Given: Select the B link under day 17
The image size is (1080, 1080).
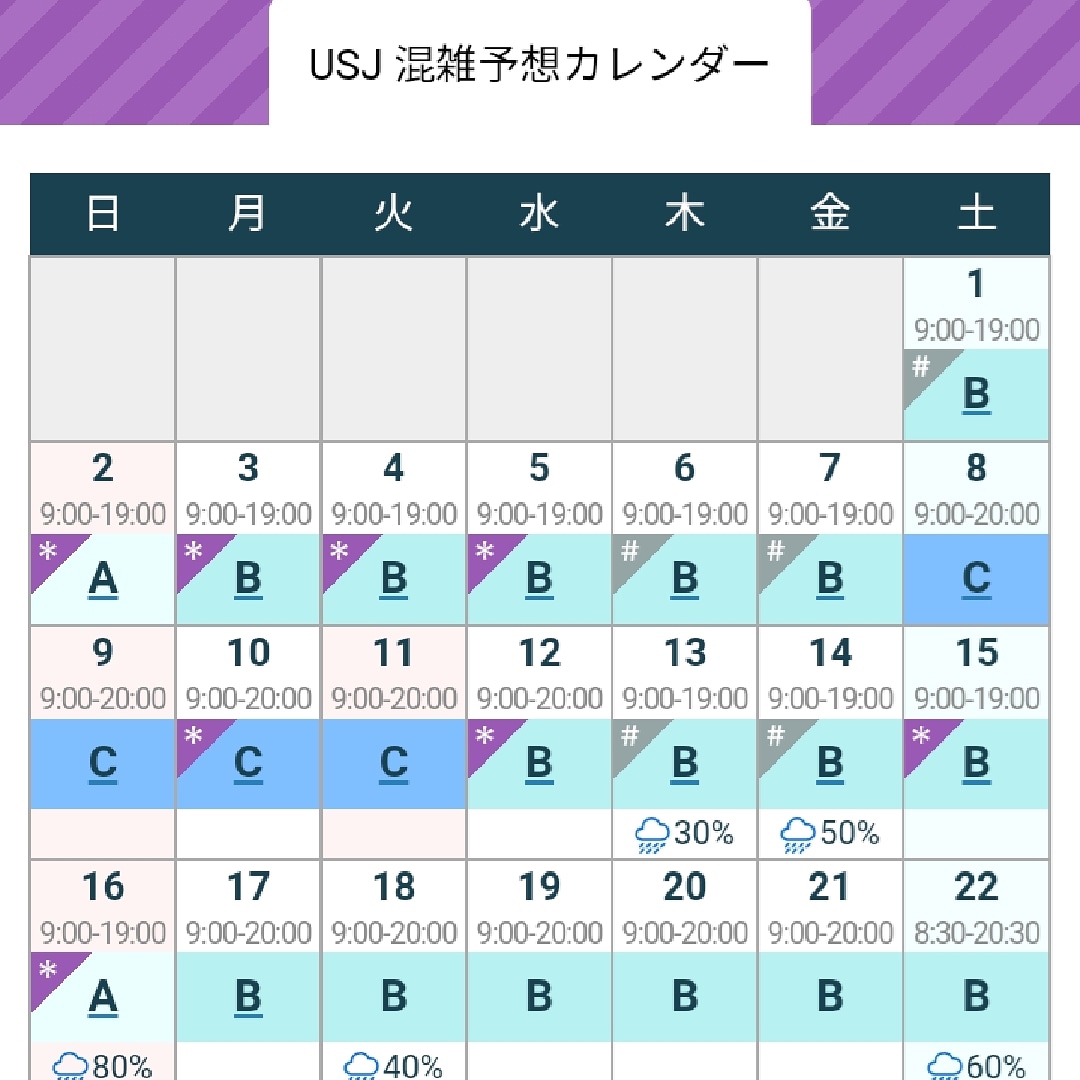Looking at the screenshot, I should [248, 997].
